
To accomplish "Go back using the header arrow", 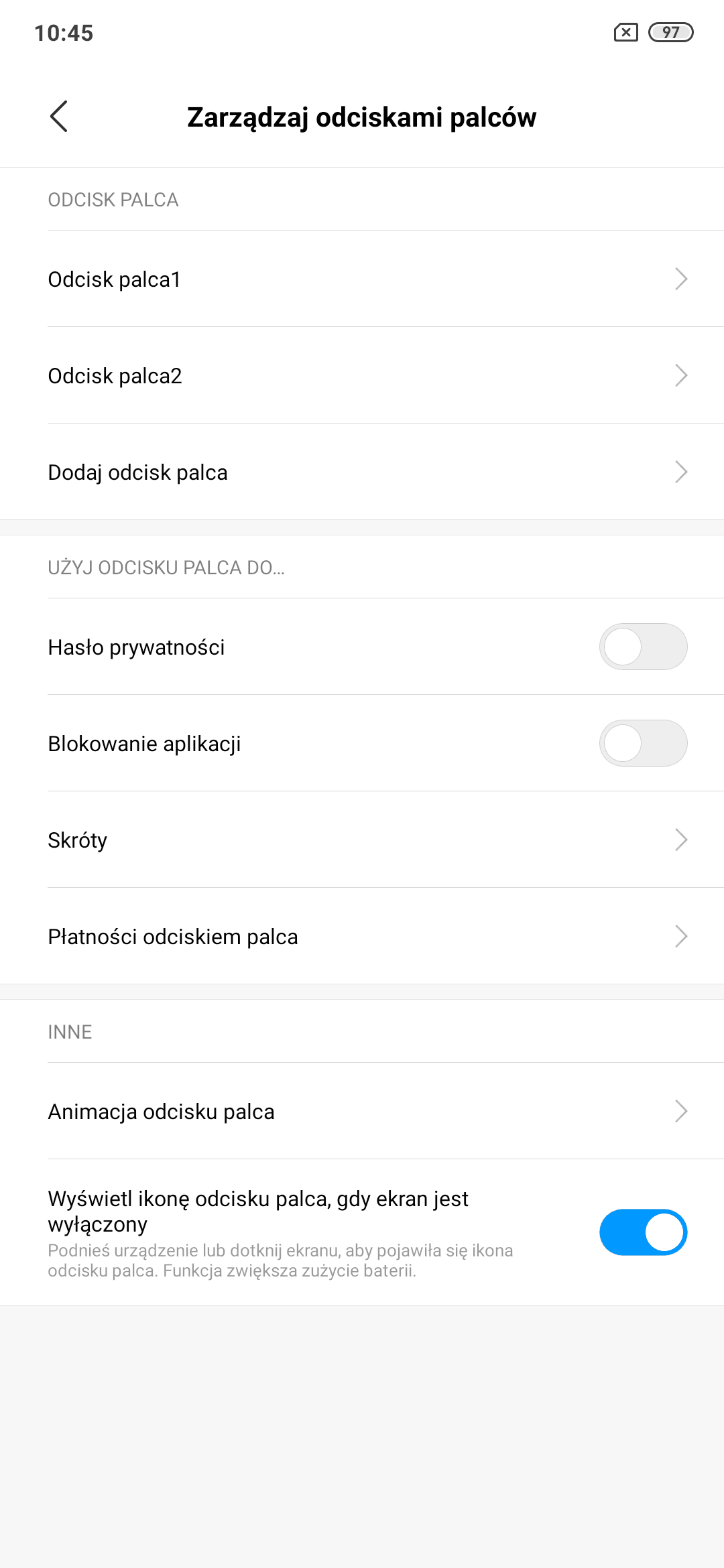I will (59, 117).
